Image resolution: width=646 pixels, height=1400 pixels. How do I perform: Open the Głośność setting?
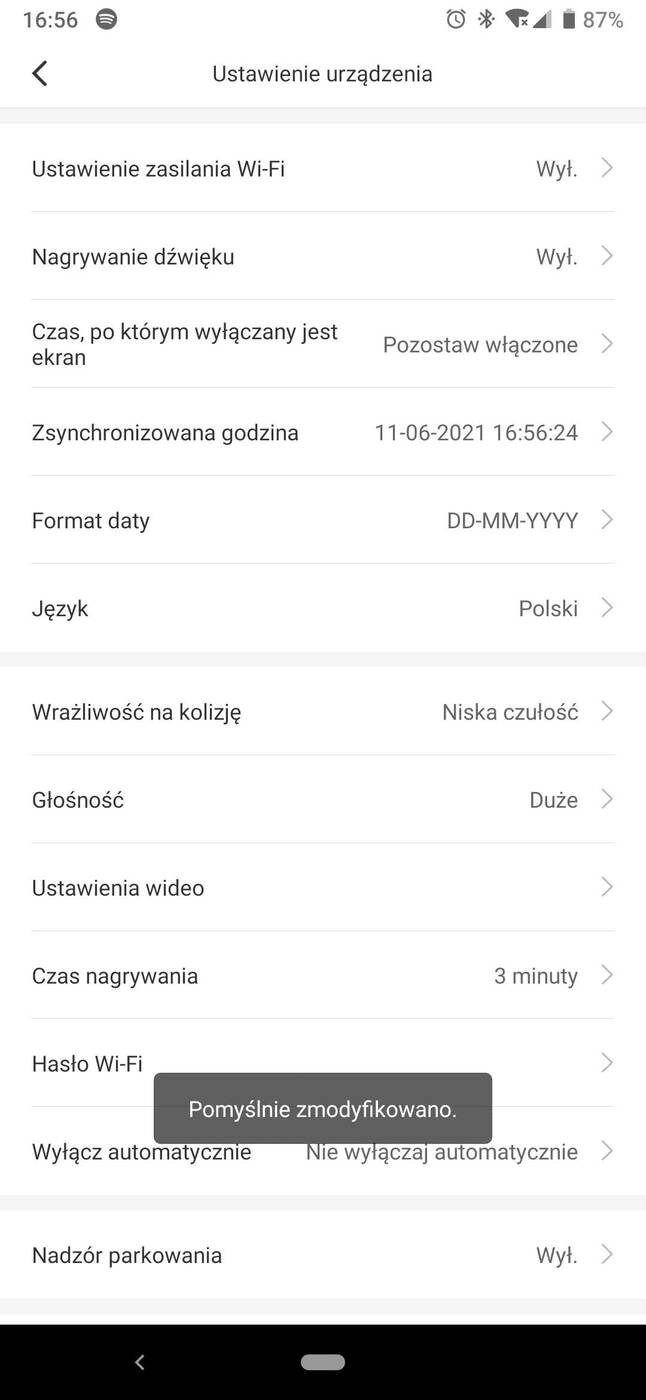(x=322, y=800)
